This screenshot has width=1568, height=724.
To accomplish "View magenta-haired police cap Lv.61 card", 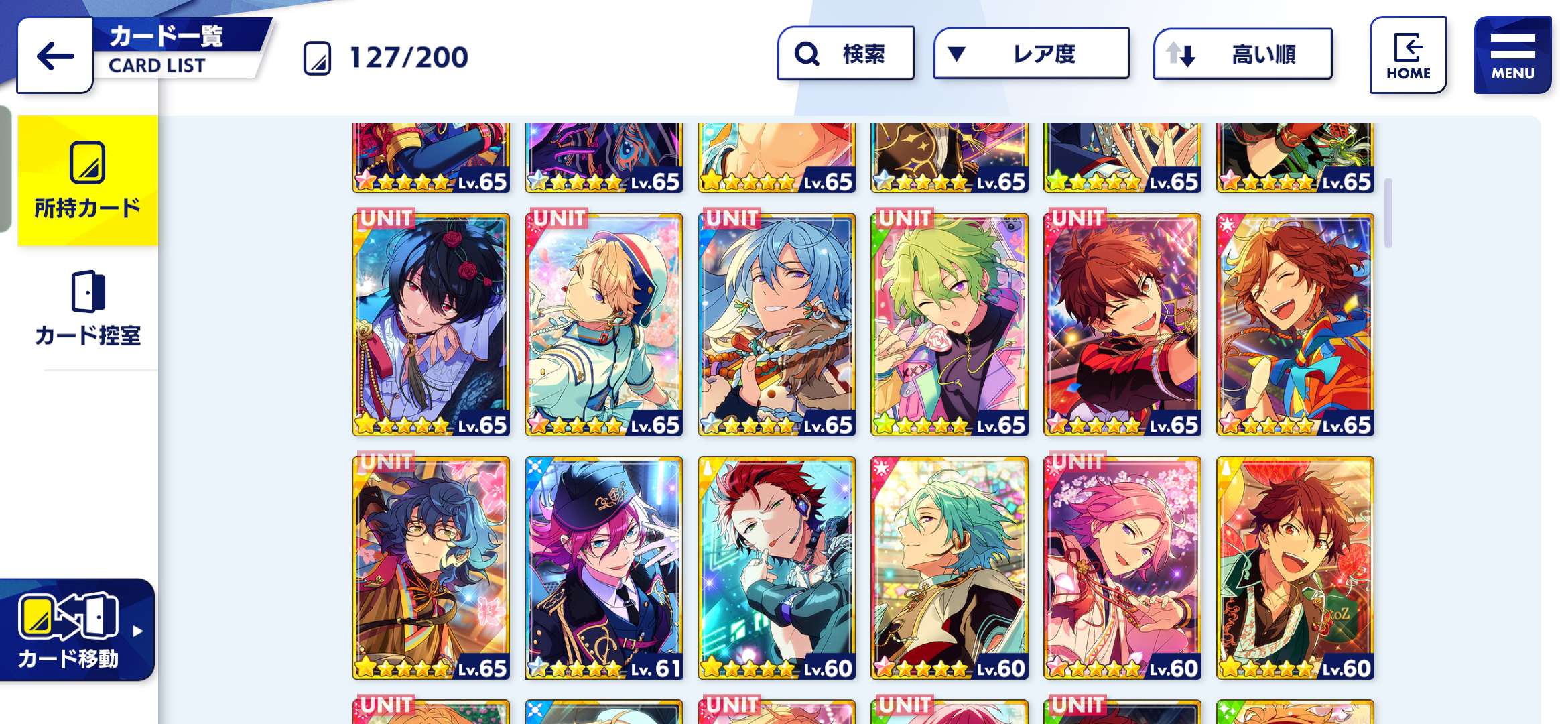I will pyautogui.click(x=604, y=568).
